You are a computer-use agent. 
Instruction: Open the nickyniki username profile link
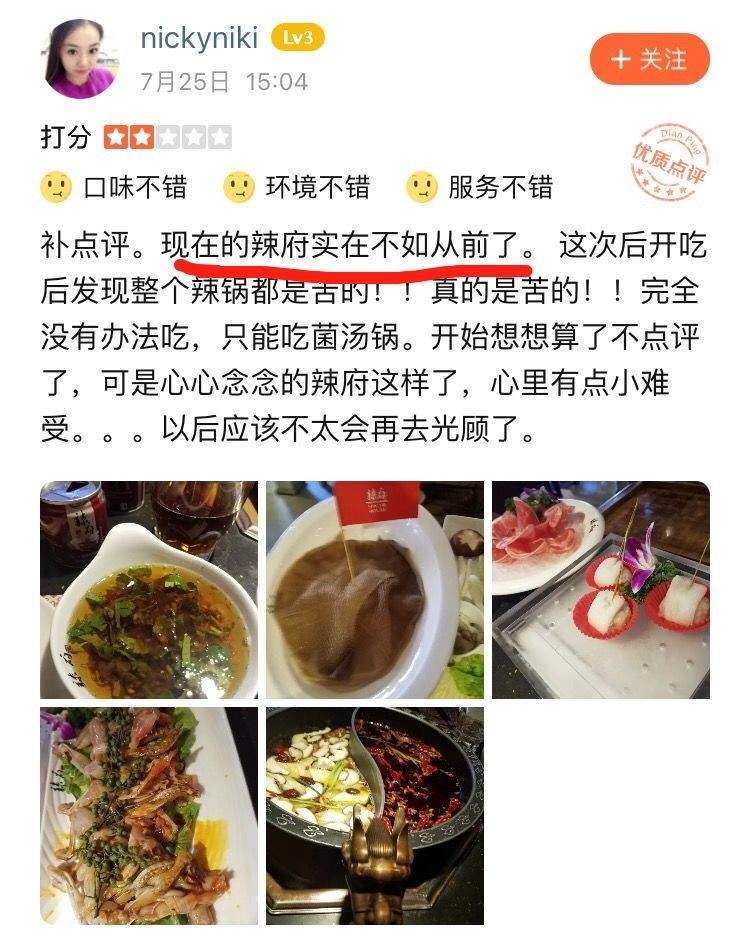[199, 38]
